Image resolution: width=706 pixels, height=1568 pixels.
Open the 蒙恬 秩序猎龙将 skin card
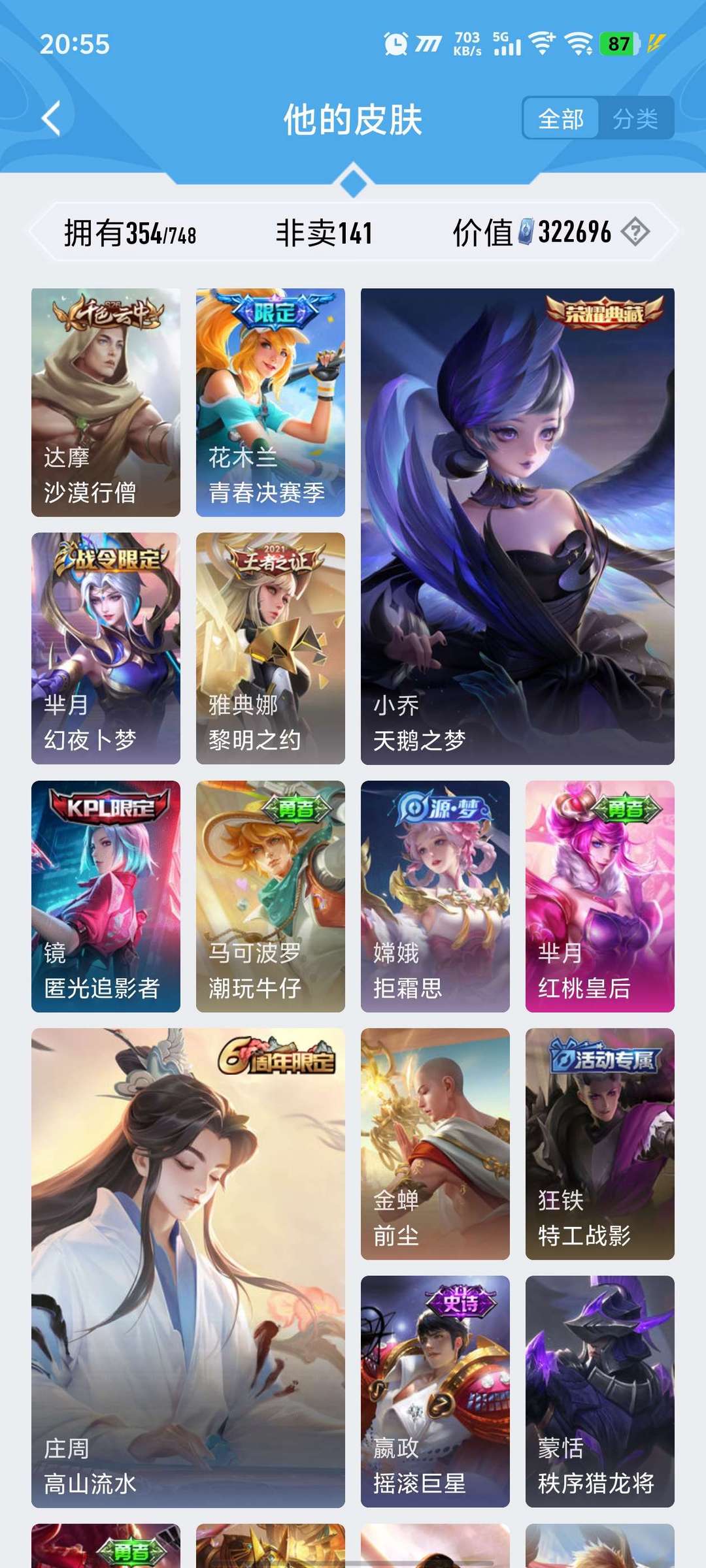[599, 1392]
